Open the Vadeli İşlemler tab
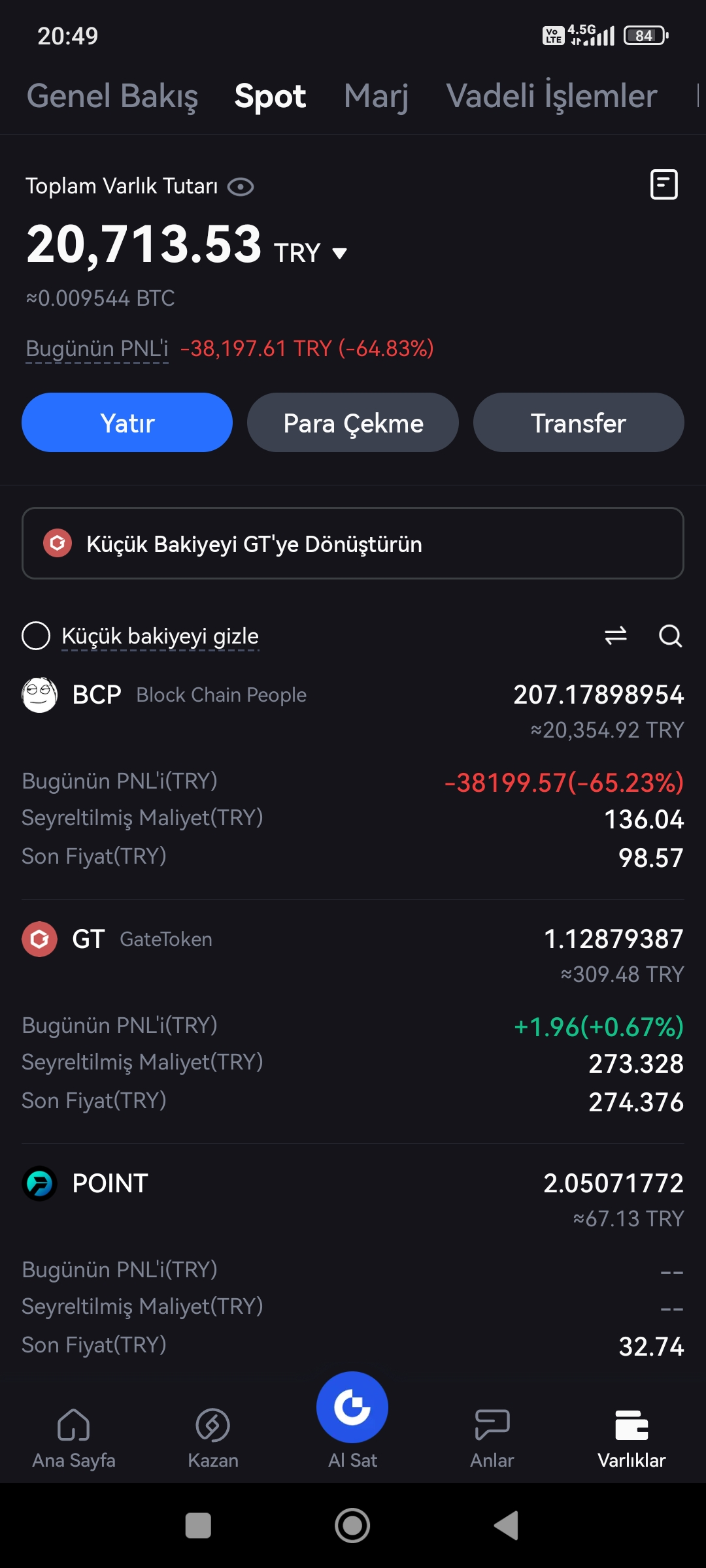The image size is (706, 1568). click(551, 96)
